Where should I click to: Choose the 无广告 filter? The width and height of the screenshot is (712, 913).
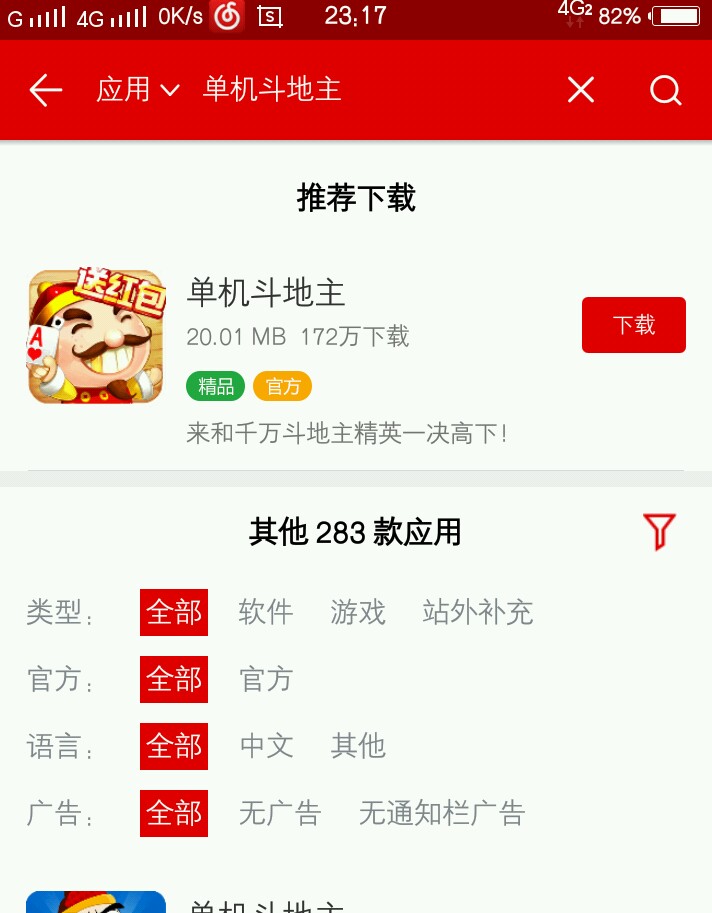pos(280,813)
